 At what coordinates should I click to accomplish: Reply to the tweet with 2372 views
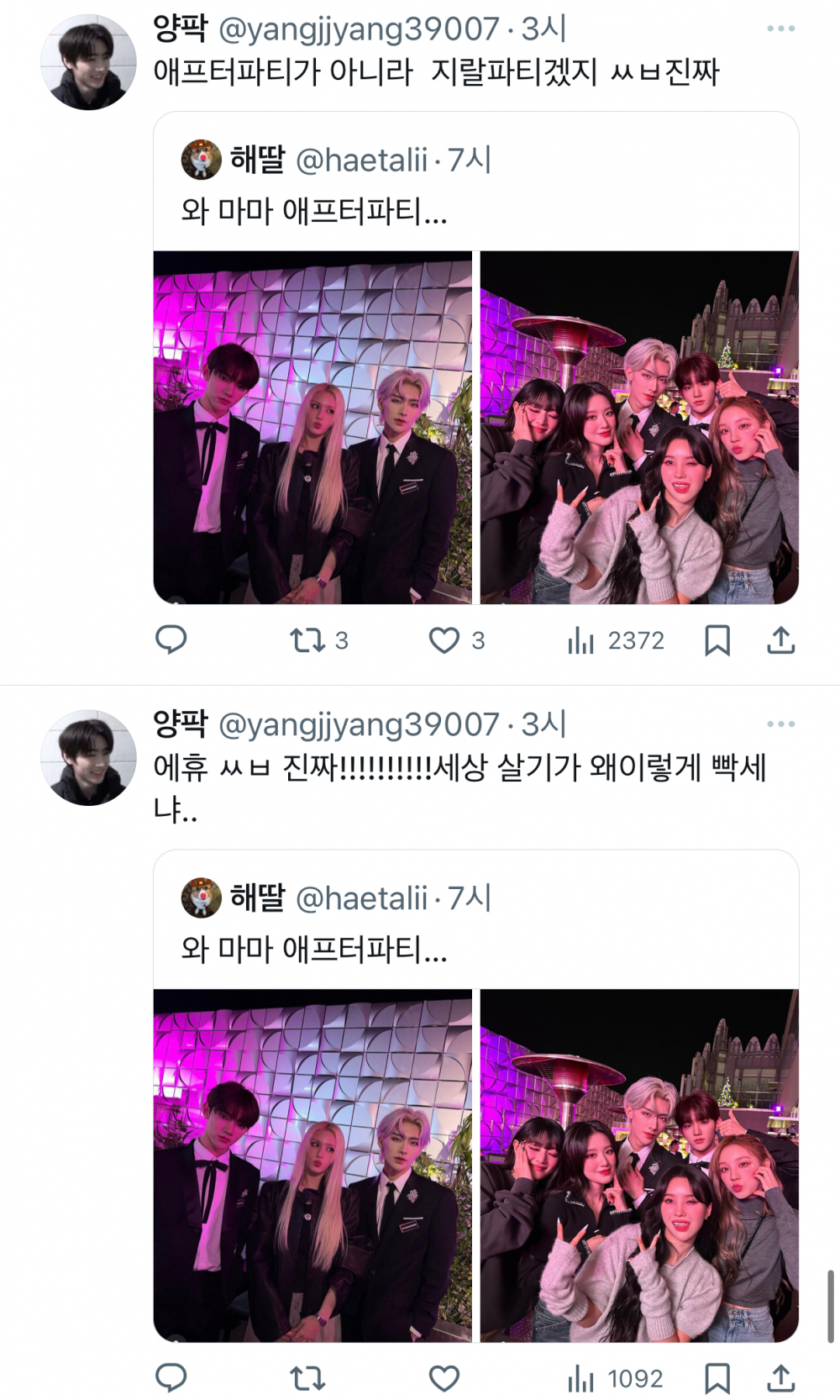pos(171,640)
